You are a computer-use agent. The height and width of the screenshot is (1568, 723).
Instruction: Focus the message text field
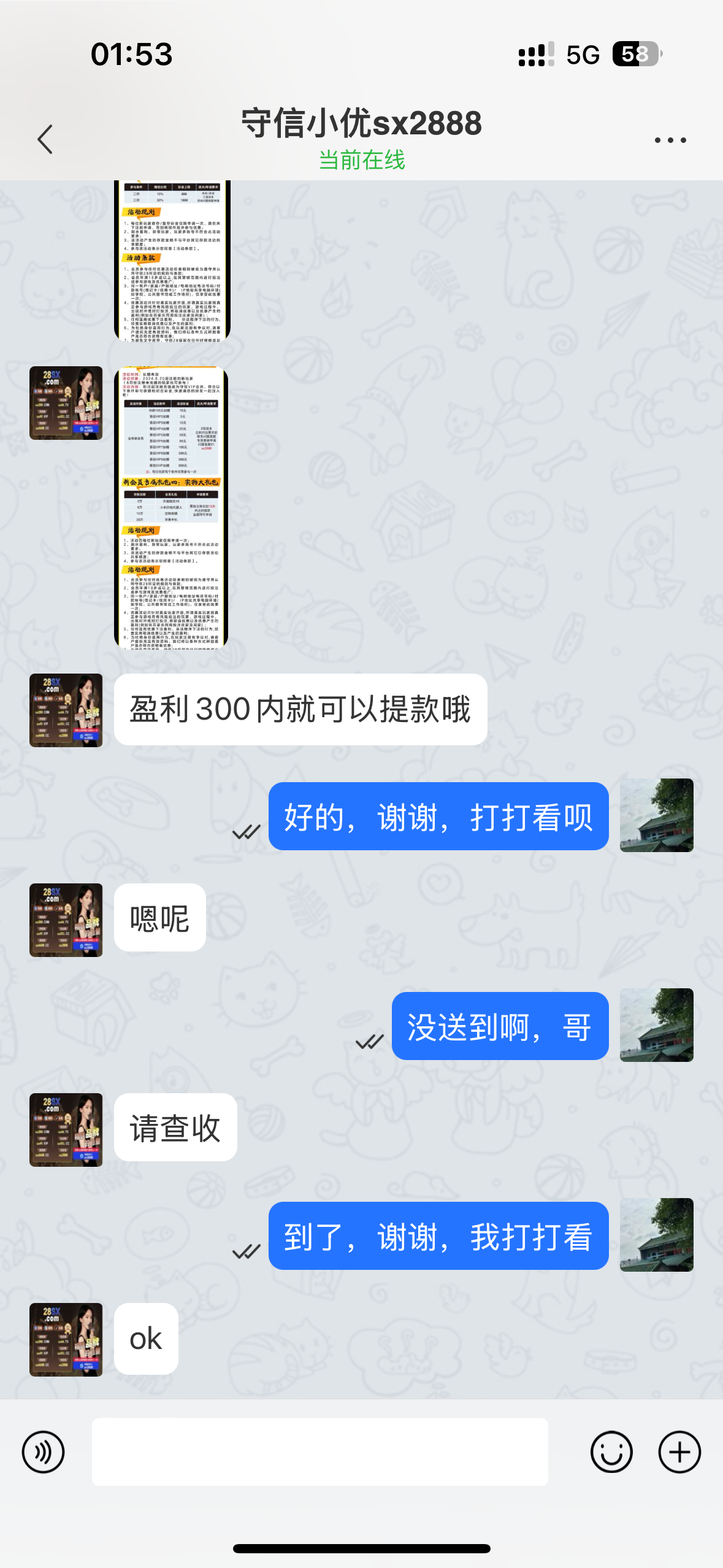(x=319, y=1451)
